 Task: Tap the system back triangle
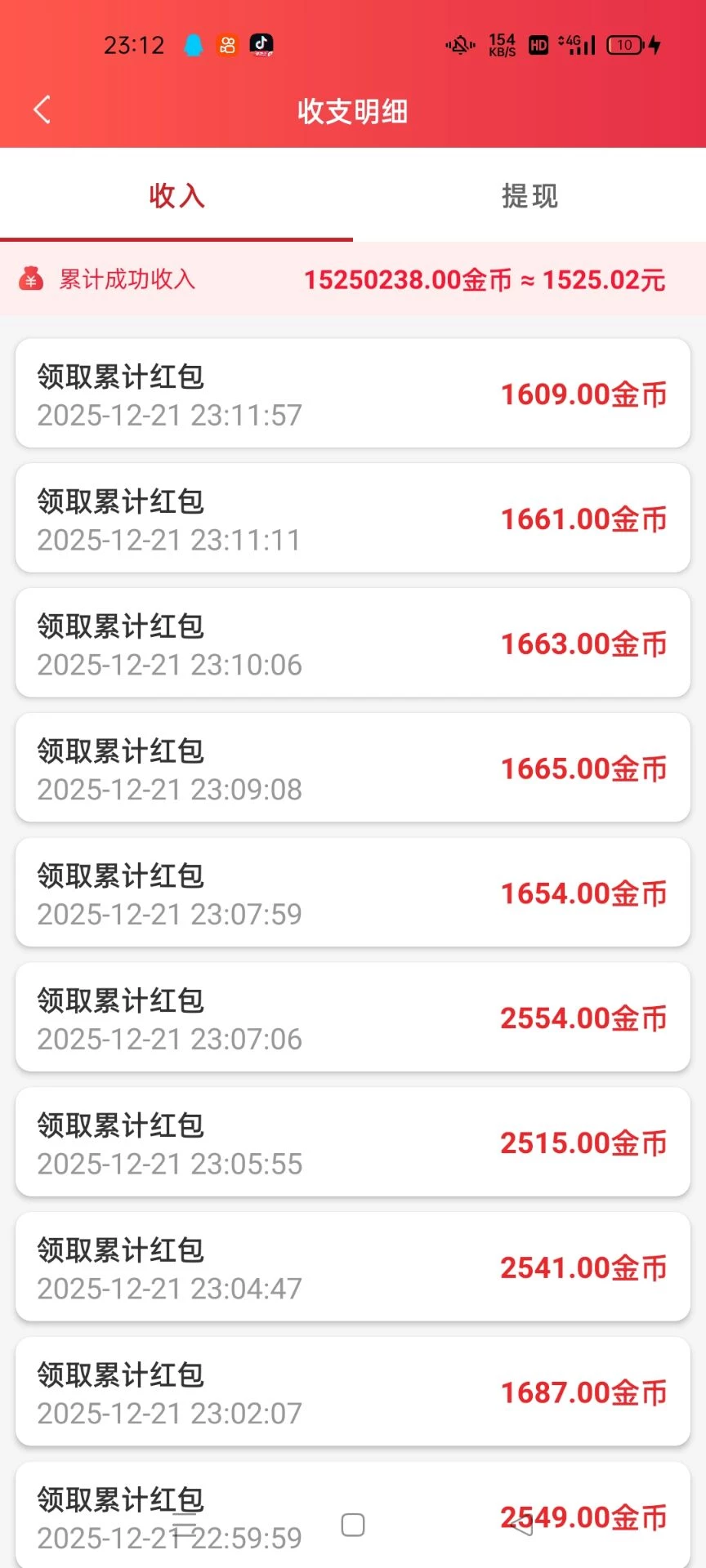(521, 1525)
